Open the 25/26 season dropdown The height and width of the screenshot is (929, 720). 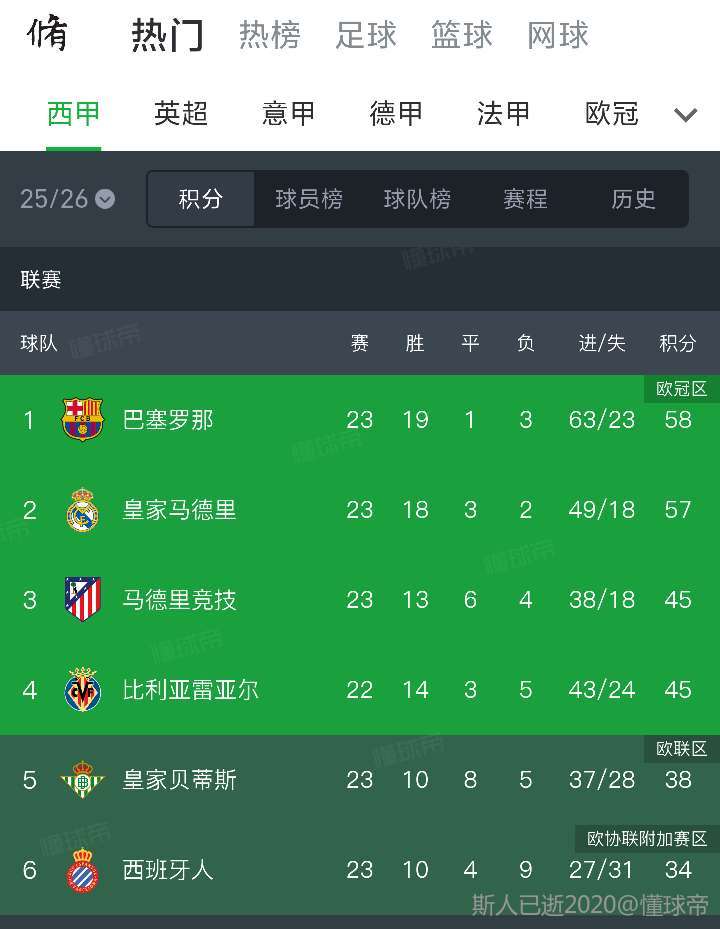pyautogui.click(x=67, y=199)
